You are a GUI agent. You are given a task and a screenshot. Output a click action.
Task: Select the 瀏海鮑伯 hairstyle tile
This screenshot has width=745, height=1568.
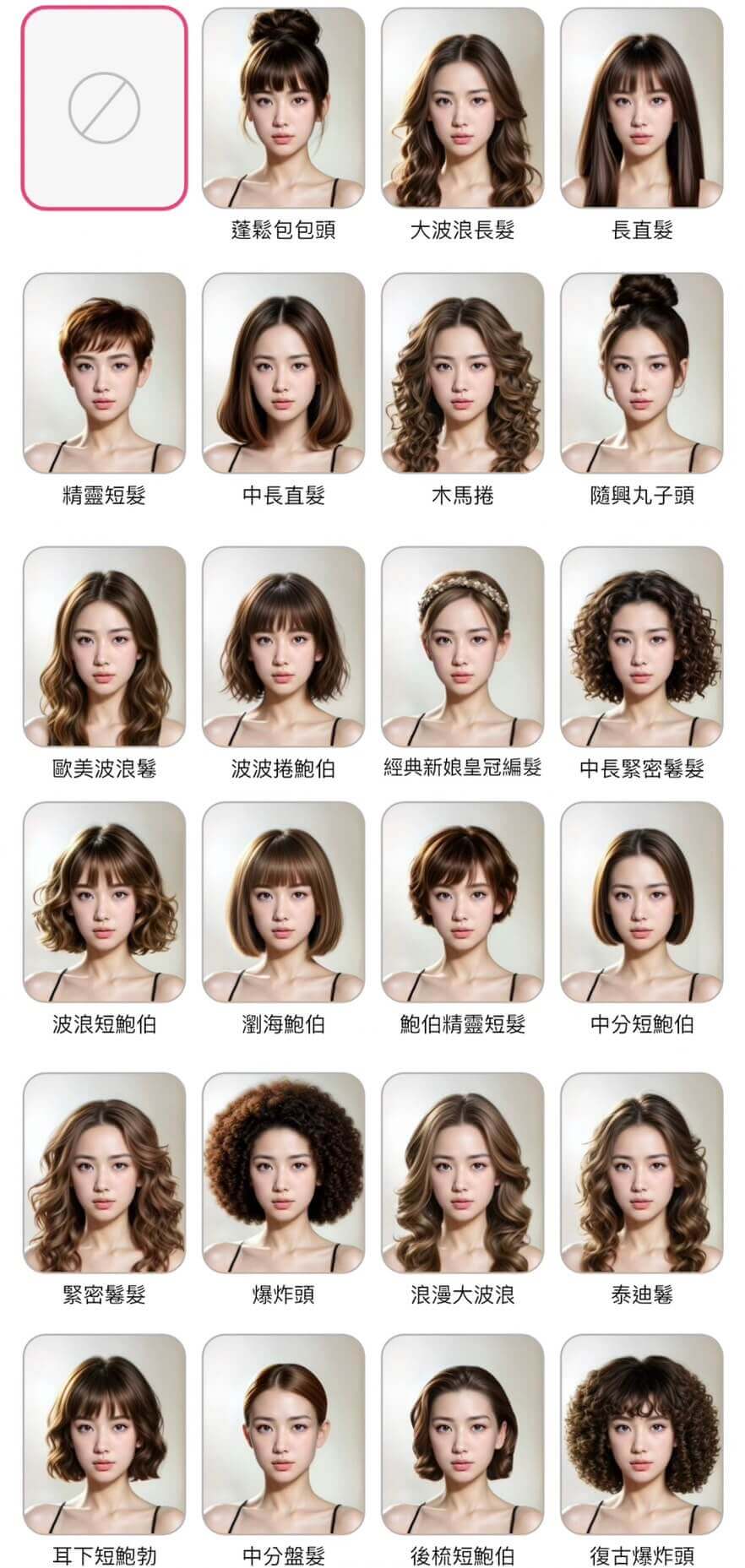click(283, 902)
